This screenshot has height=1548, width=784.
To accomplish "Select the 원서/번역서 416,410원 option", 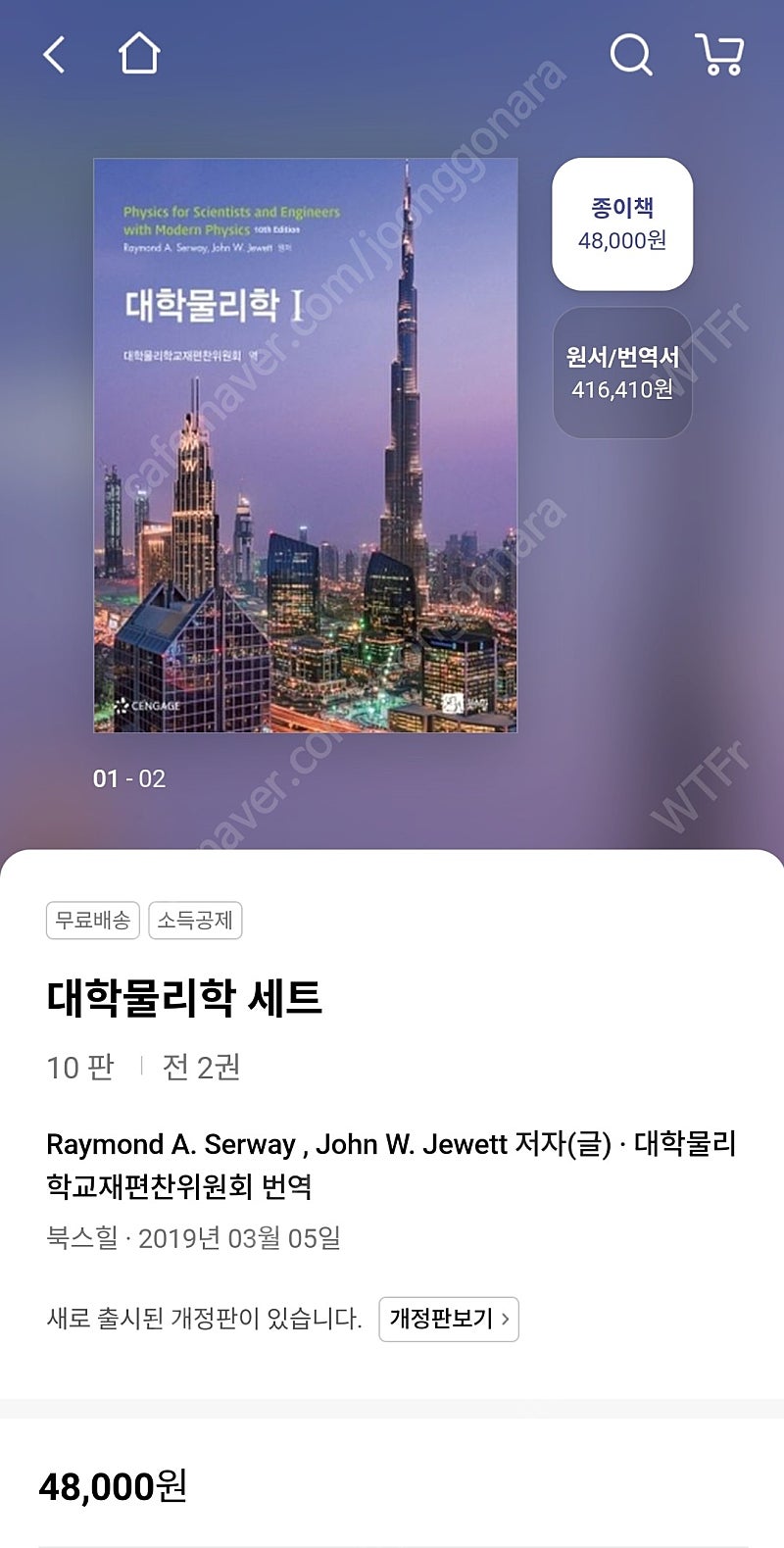I will tap(622, 373).
